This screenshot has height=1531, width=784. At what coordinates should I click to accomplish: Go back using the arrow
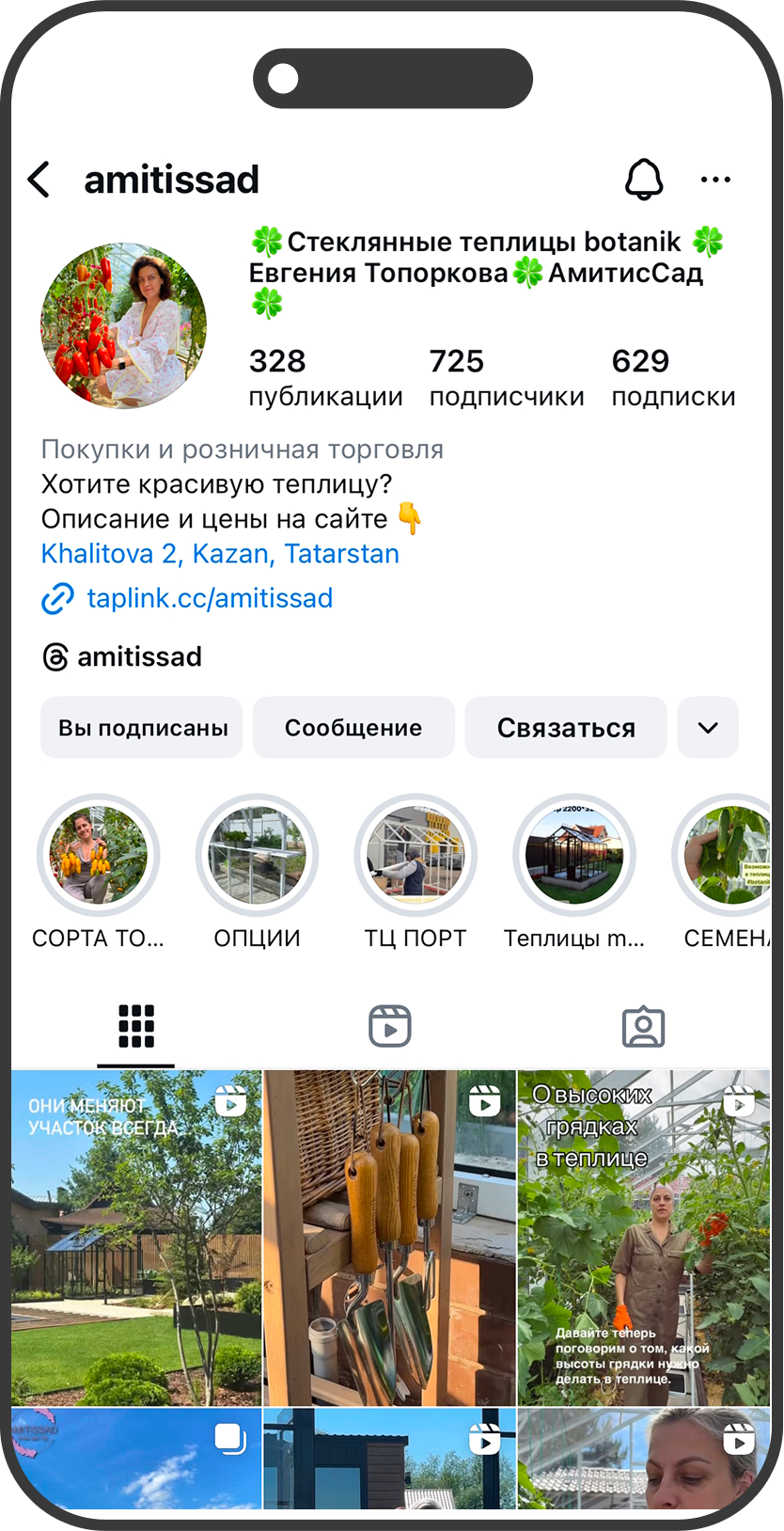(39, 179)
